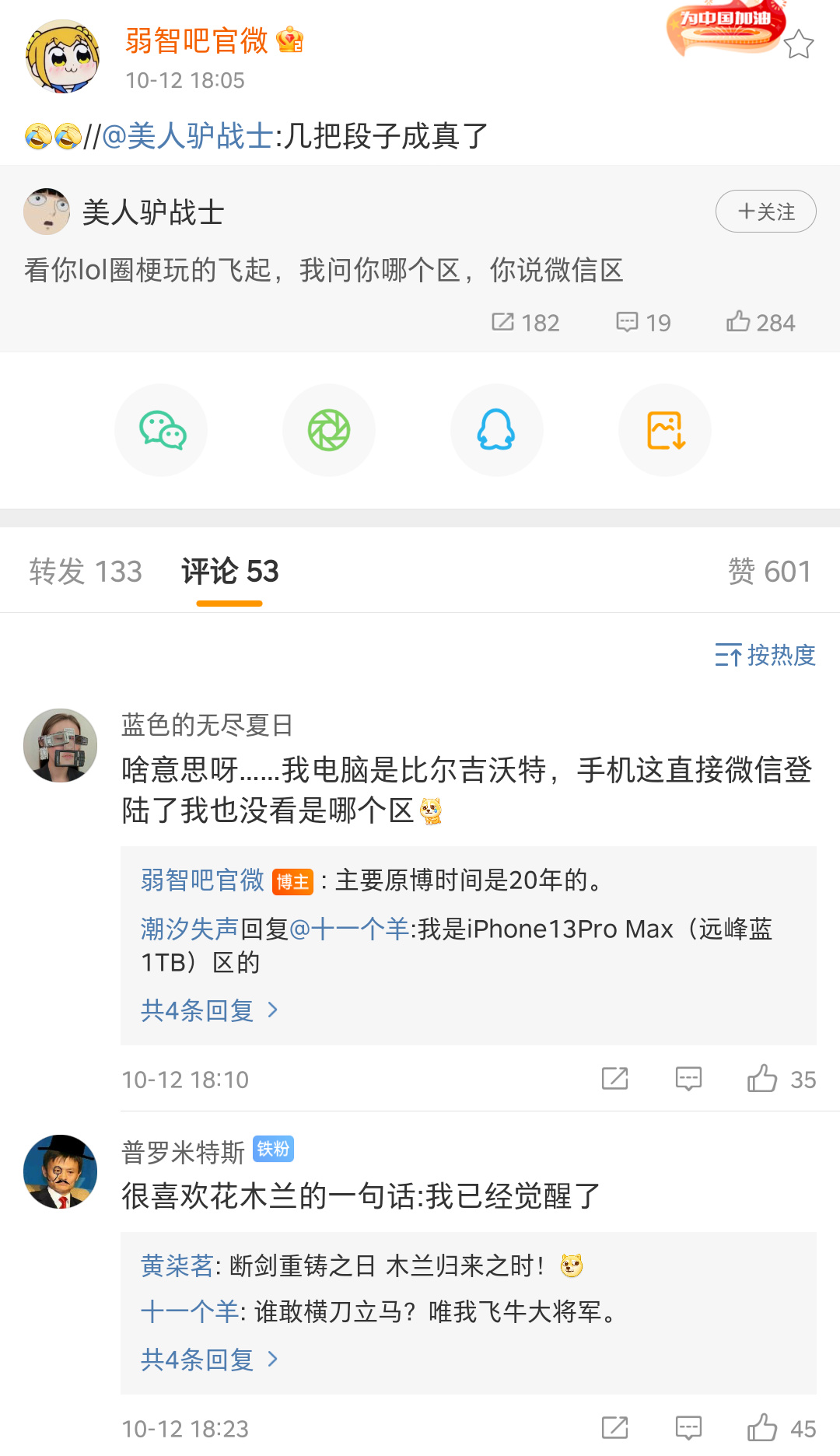
Task: Favorite this post with the star icon
Action: click(x=798, y=44)
